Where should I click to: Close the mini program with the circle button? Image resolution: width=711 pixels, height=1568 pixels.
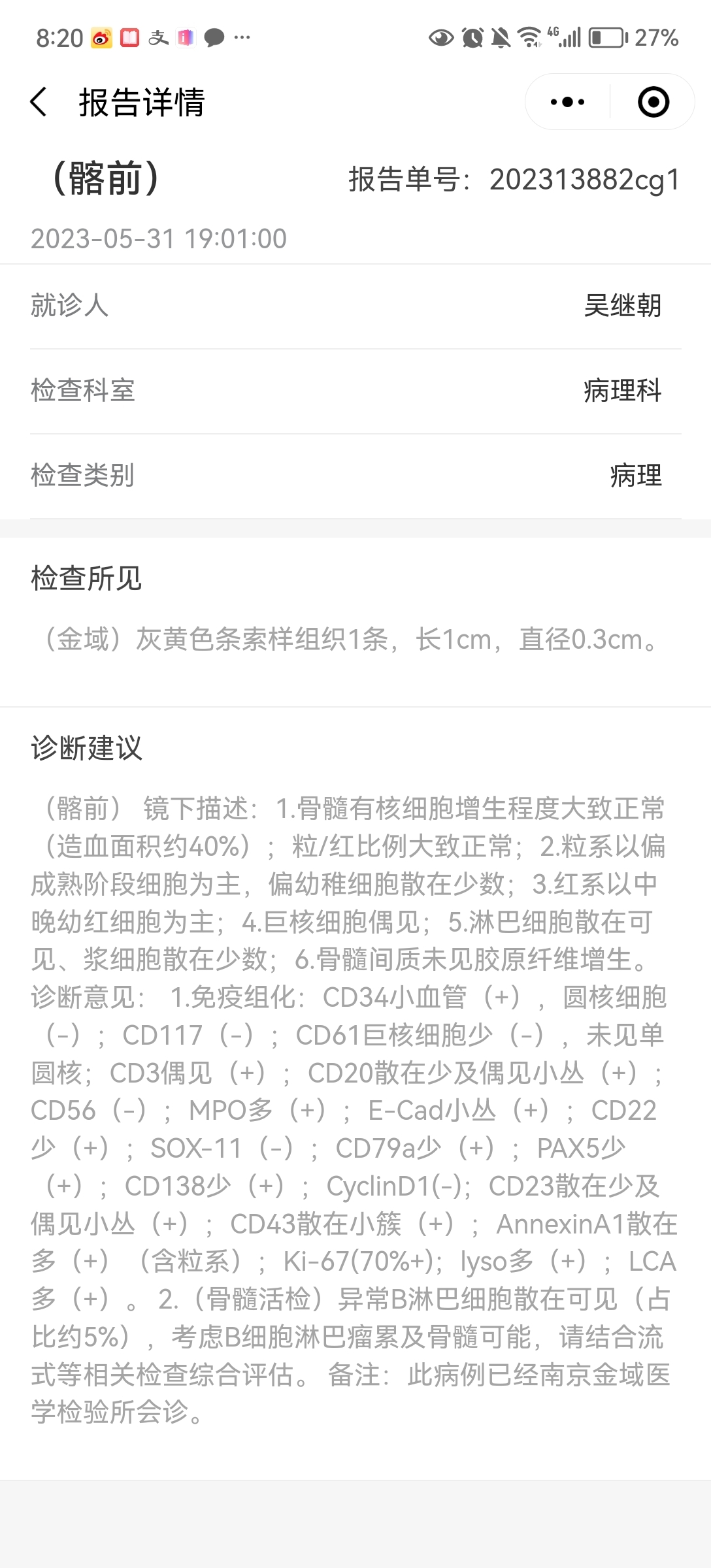point(653,102)
